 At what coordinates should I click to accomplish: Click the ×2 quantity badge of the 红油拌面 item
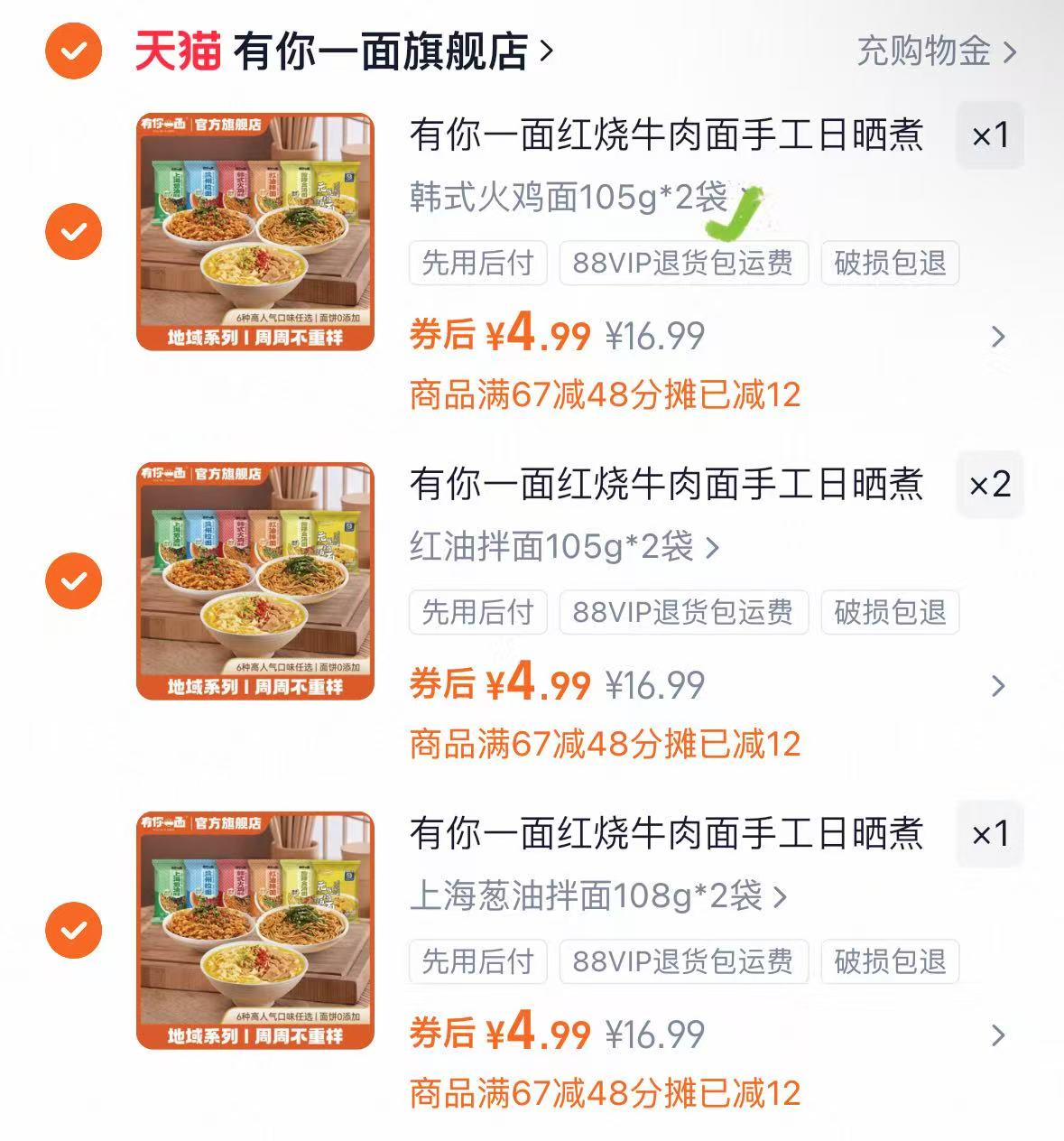(x=988, y=483)
